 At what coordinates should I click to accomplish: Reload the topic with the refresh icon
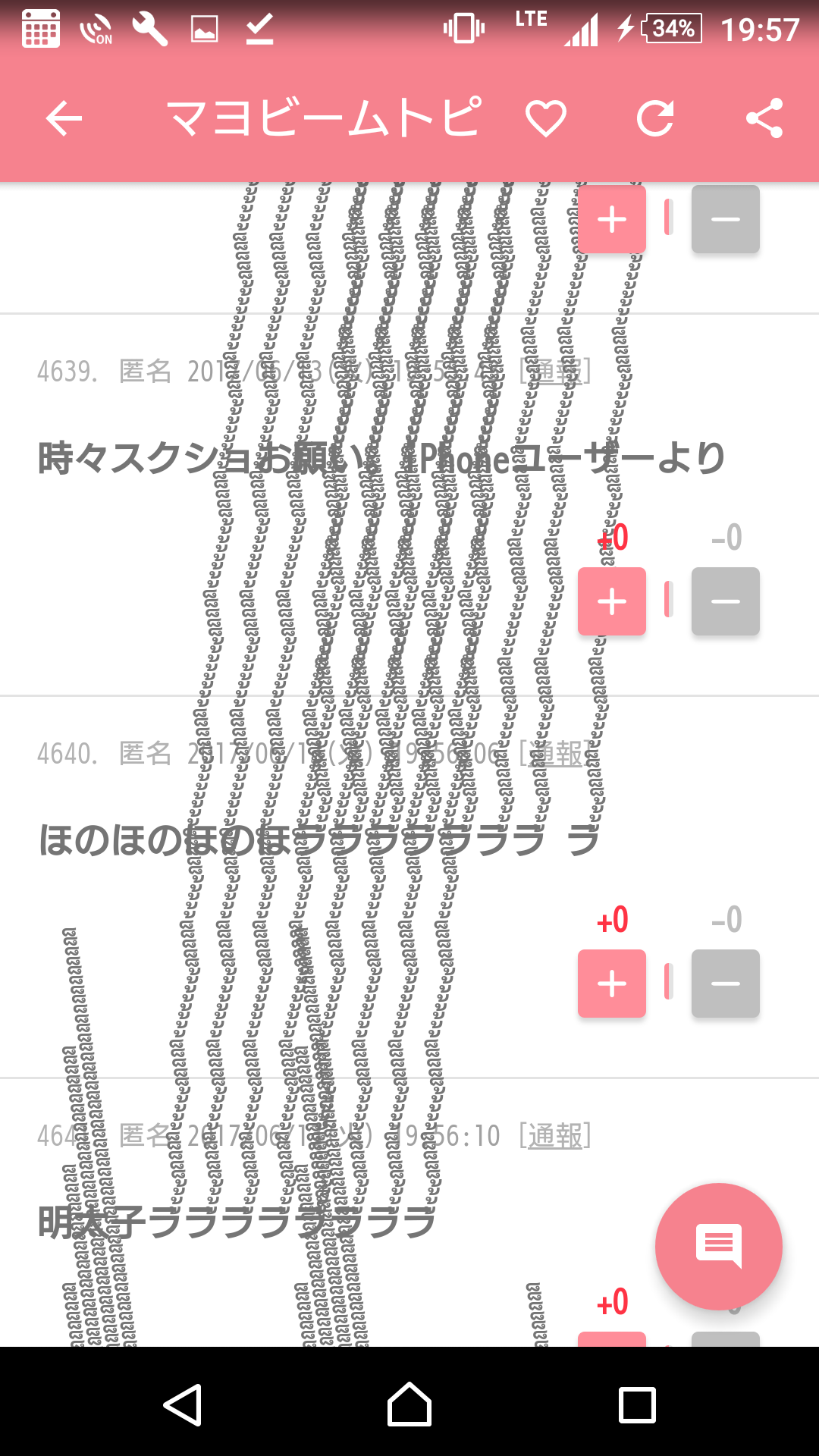pos(655,119)
